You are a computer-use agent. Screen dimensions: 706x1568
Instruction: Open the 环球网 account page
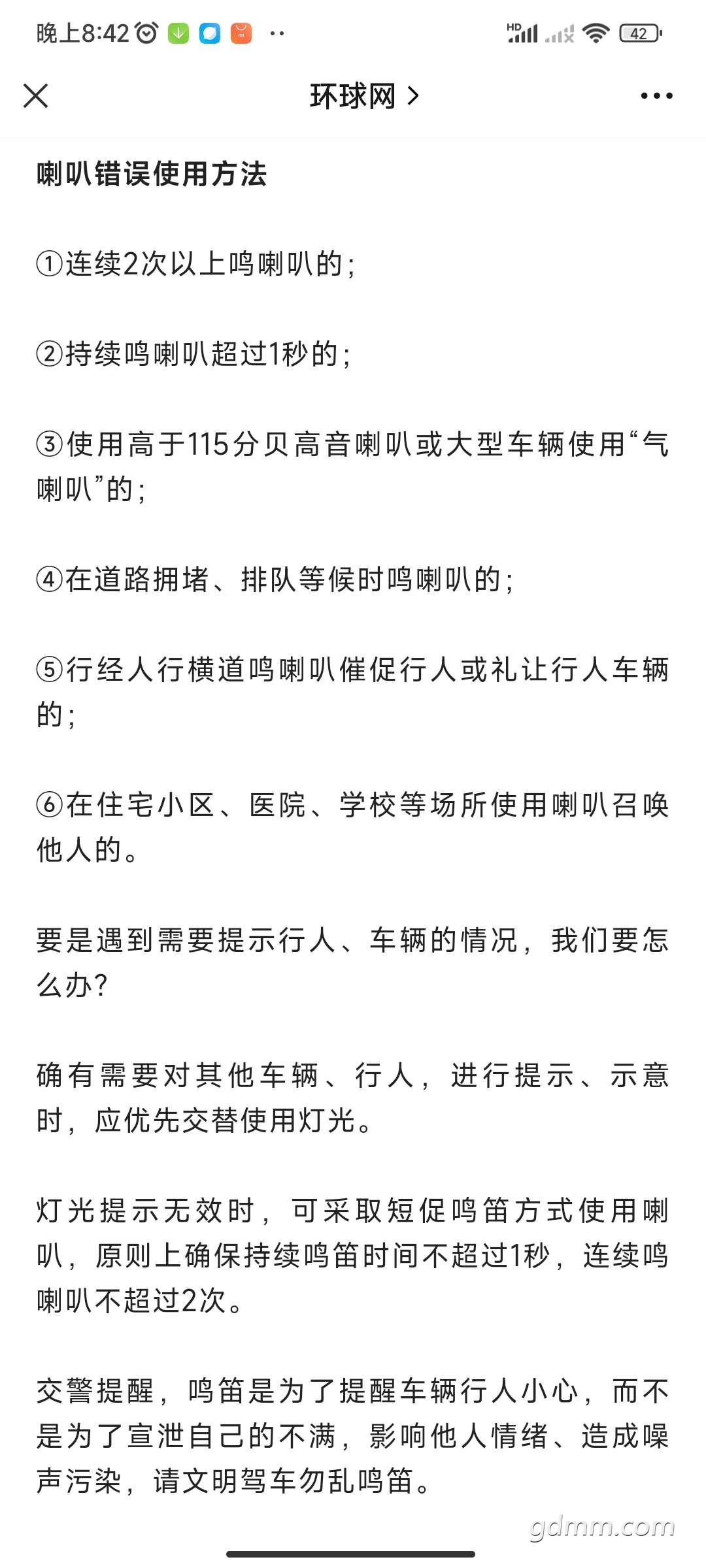(x=364, y=96)
